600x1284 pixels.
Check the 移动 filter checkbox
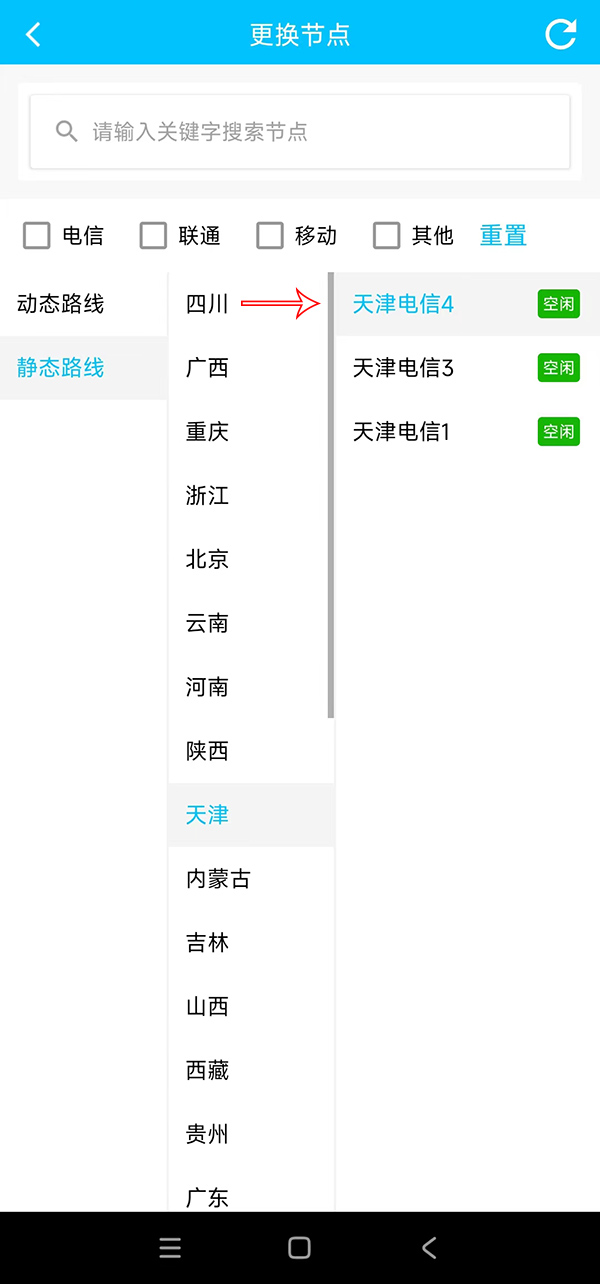coord(270,235)
